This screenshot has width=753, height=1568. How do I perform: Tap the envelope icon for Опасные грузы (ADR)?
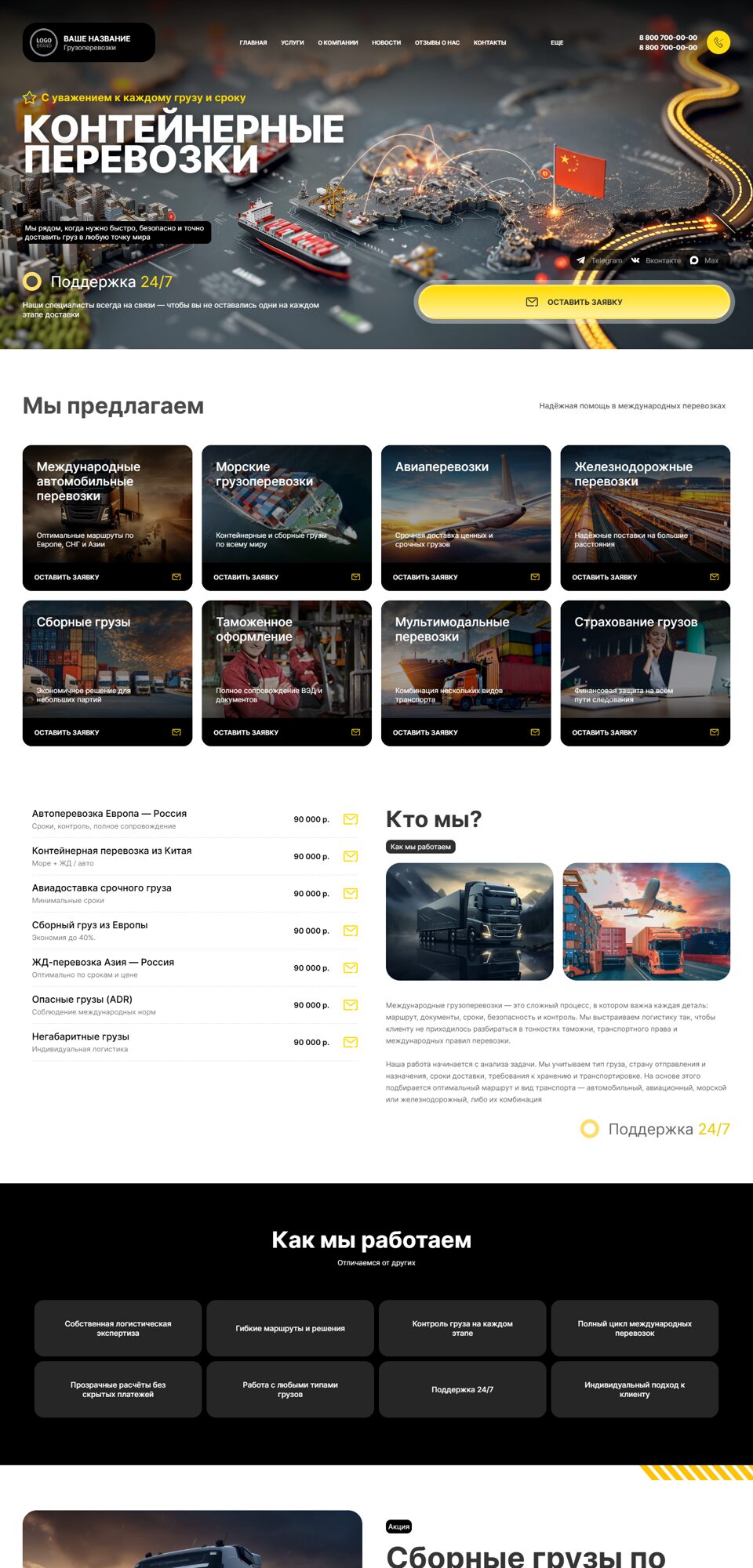[x=351, y=1005]
